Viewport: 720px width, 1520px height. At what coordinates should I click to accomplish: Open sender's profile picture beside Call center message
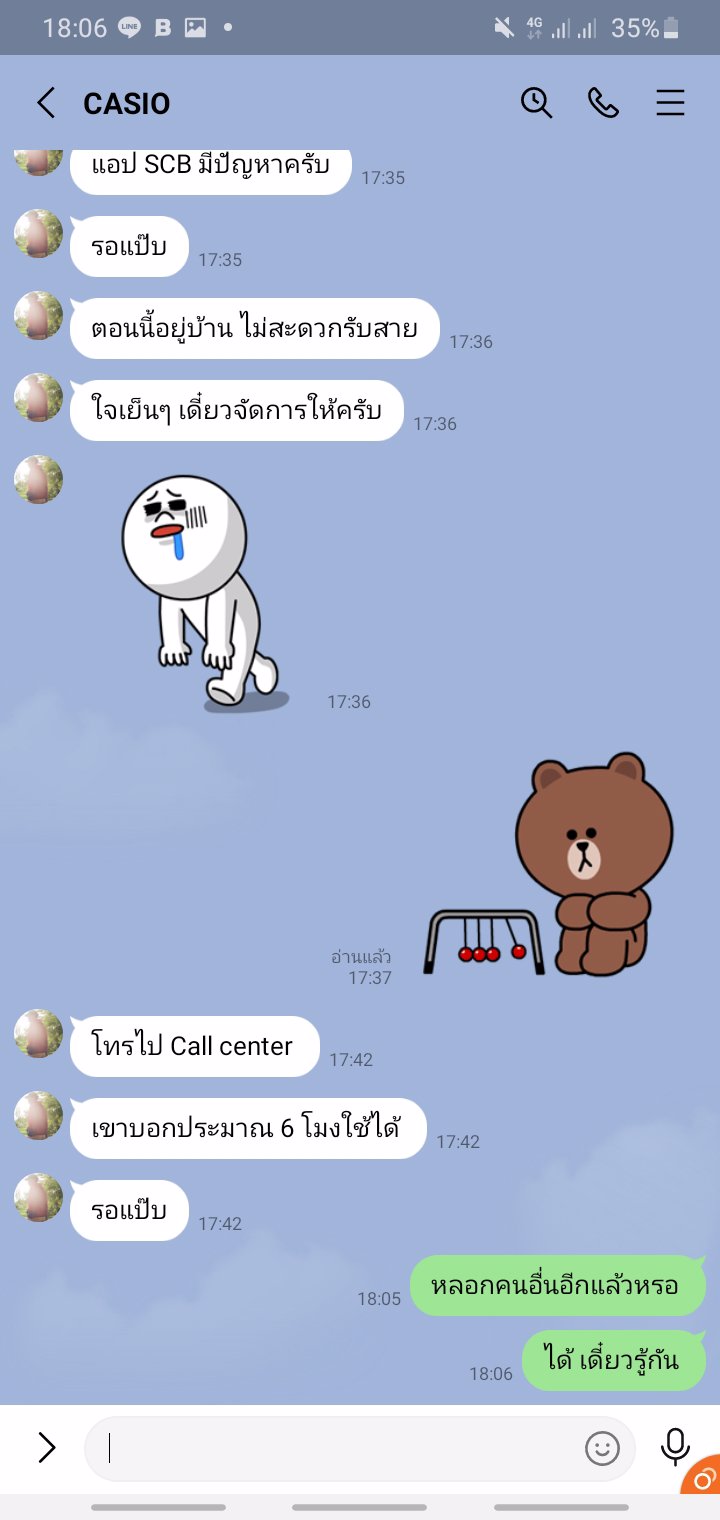[39, 1034]
